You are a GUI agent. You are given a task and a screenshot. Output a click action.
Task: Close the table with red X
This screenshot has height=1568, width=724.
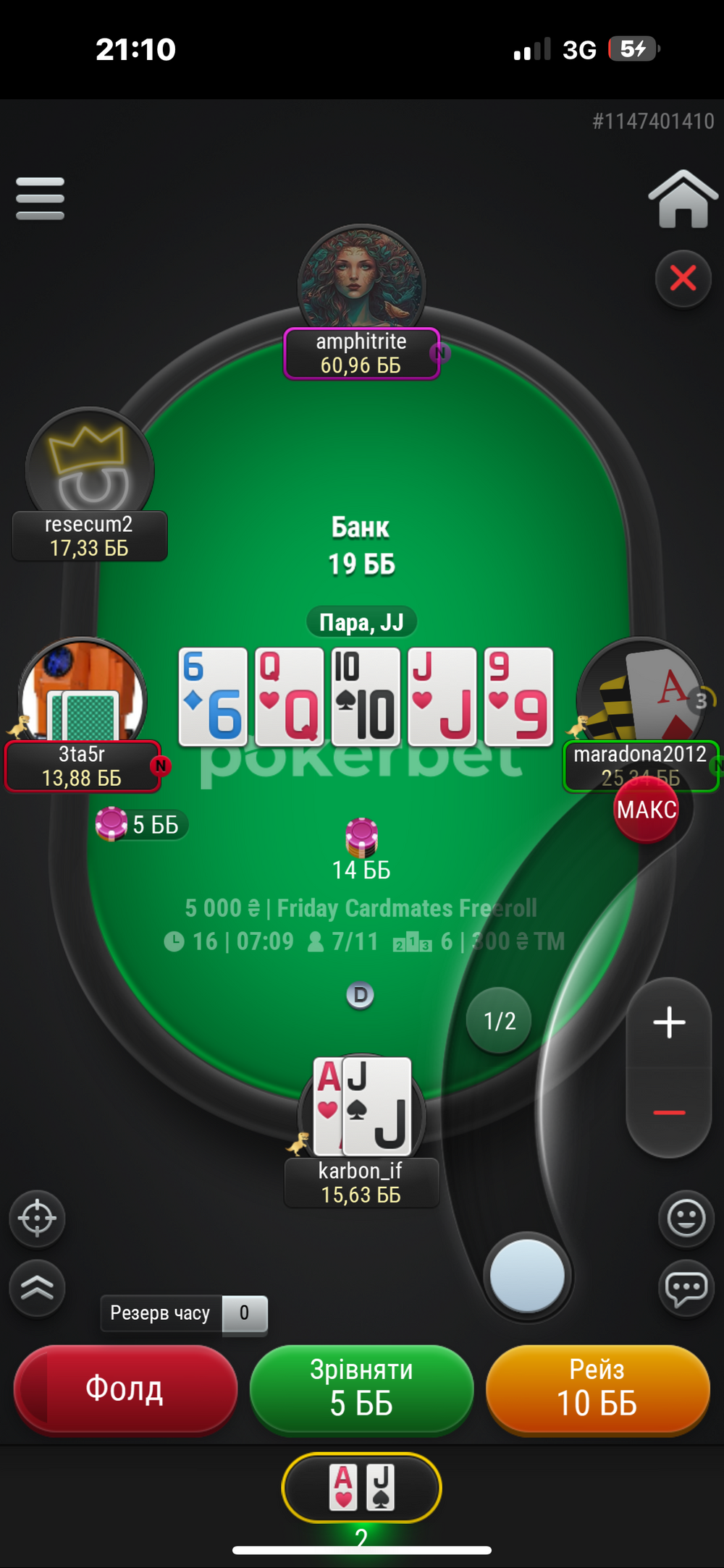[683, 279]
